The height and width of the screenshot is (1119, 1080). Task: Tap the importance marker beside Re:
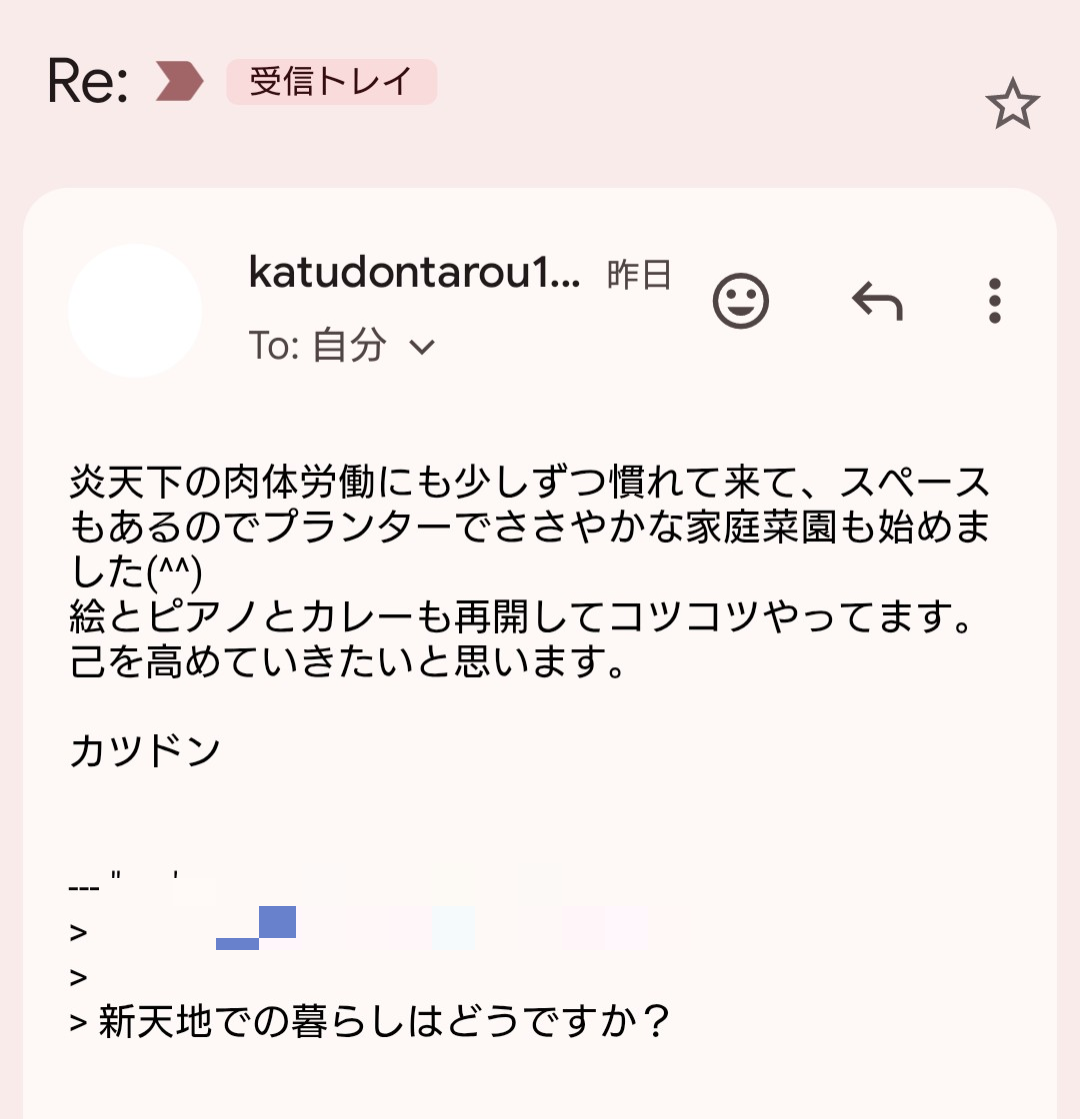click(179, 82)
